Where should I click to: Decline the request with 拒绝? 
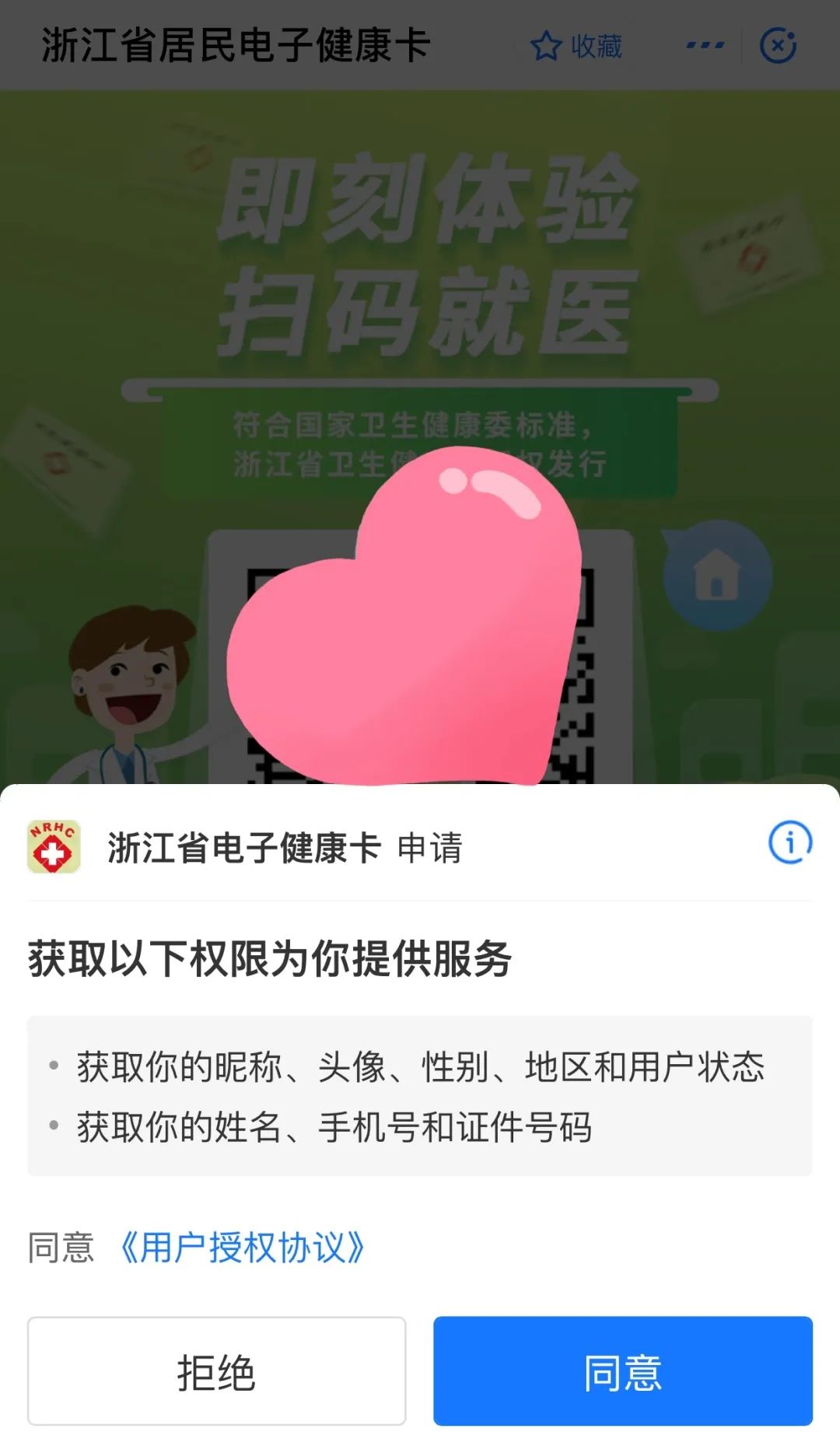point(216,1371)
